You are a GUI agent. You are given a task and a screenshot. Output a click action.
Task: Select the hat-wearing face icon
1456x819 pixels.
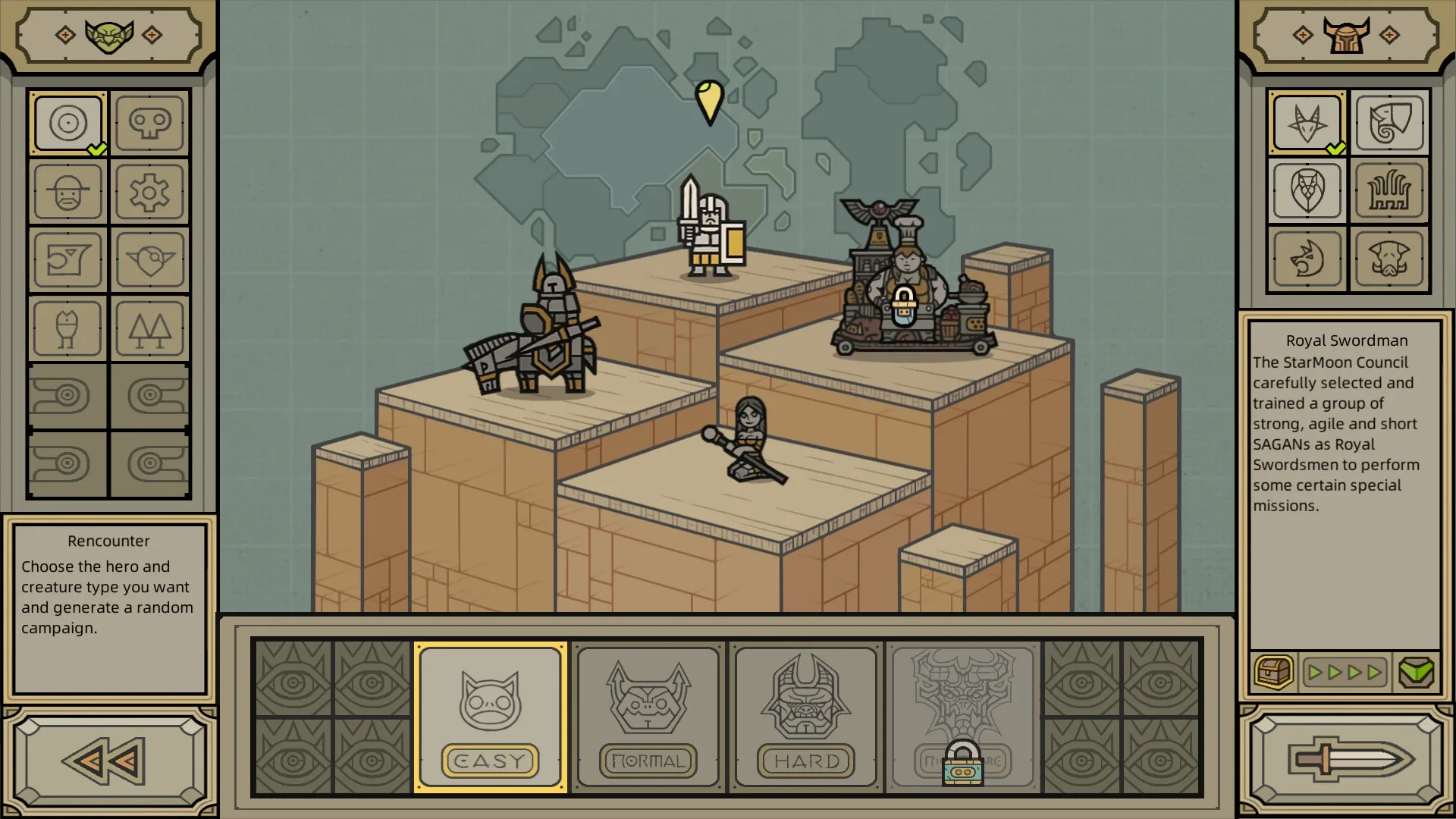pos(68,192)
